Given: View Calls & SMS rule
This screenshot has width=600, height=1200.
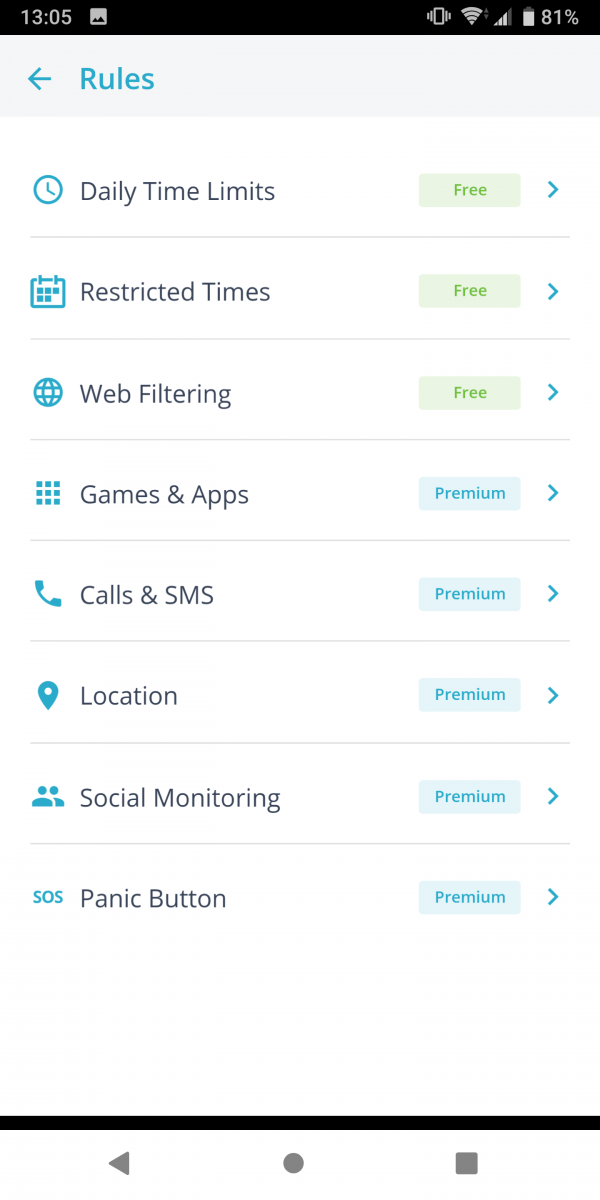Looking at the screenshot, I should [300, 594].
